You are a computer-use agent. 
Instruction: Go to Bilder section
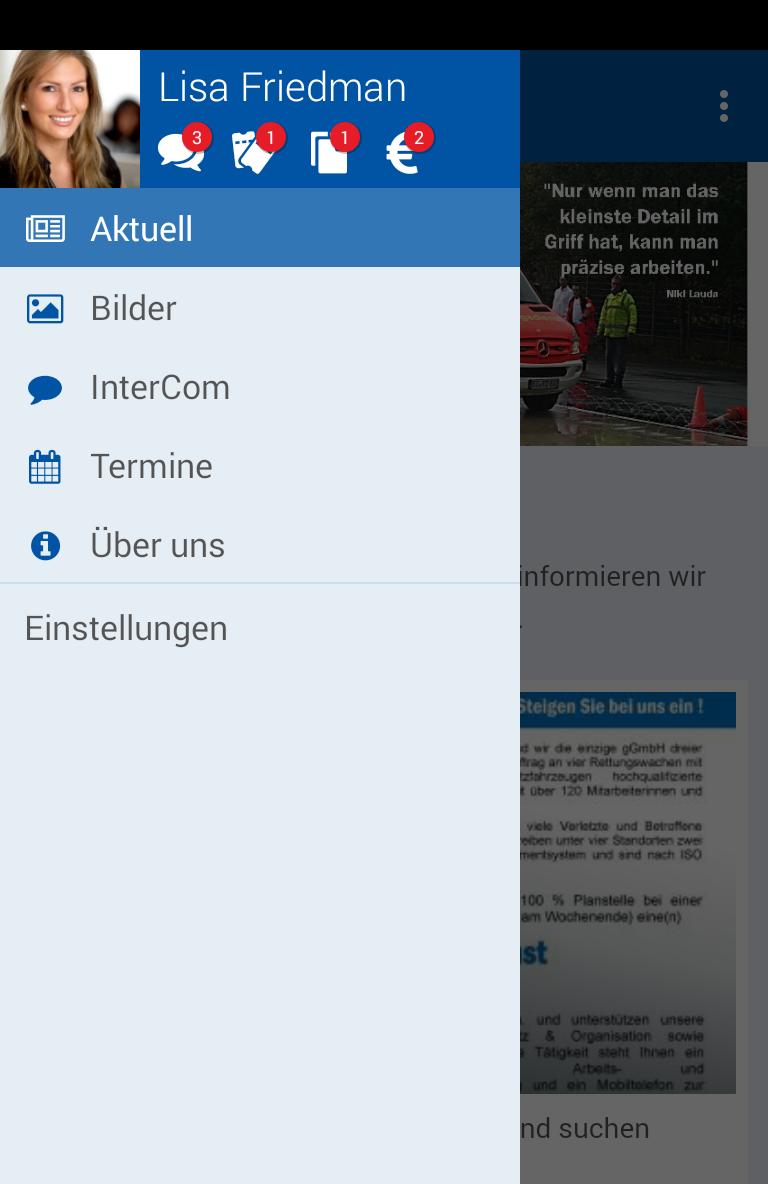[259, 308]
